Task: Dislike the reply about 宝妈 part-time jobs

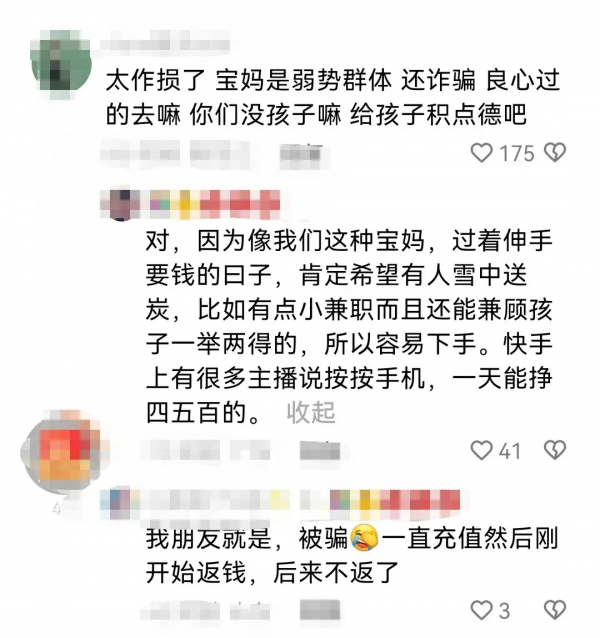Action: click(555, 450)
